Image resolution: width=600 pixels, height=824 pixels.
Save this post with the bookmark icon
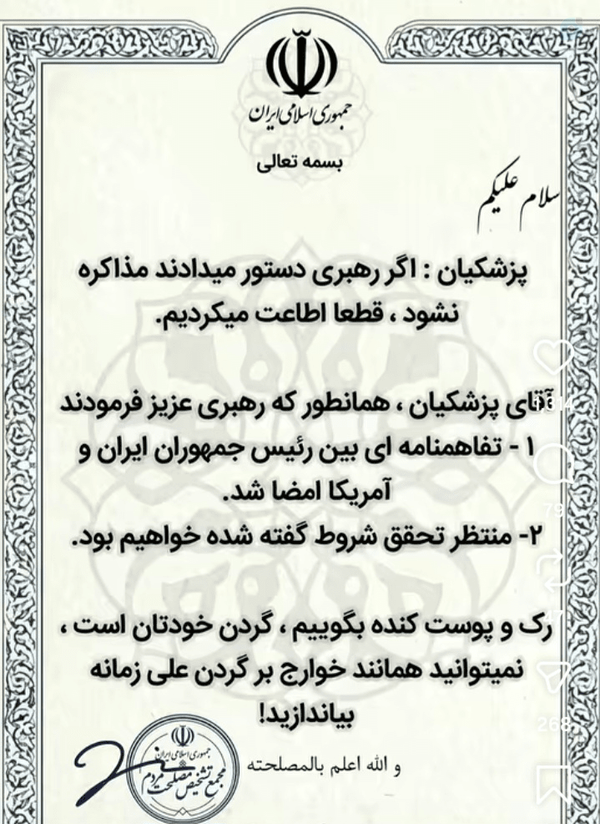553,785
